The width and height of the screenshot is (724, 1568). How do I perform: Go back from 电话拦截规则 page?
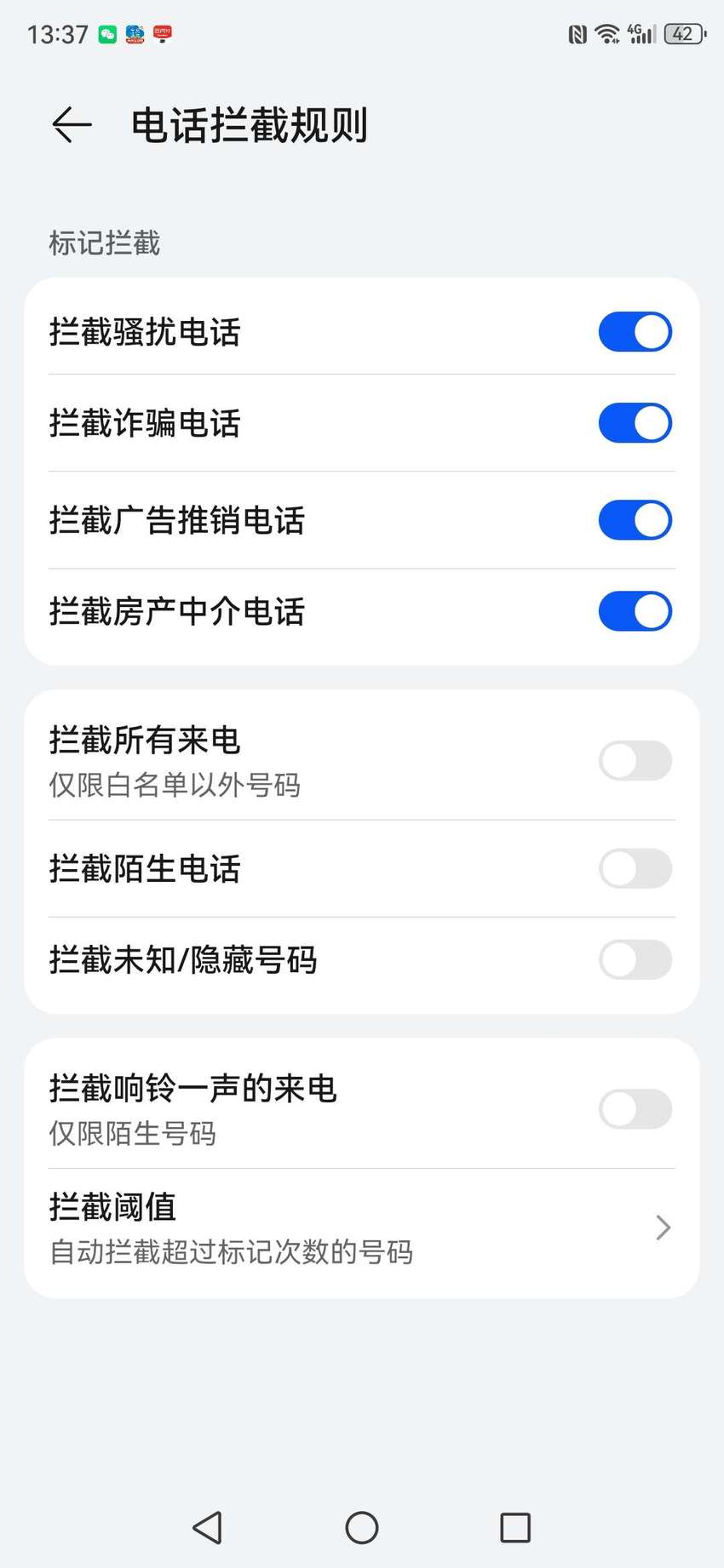(x=72, y=125)
